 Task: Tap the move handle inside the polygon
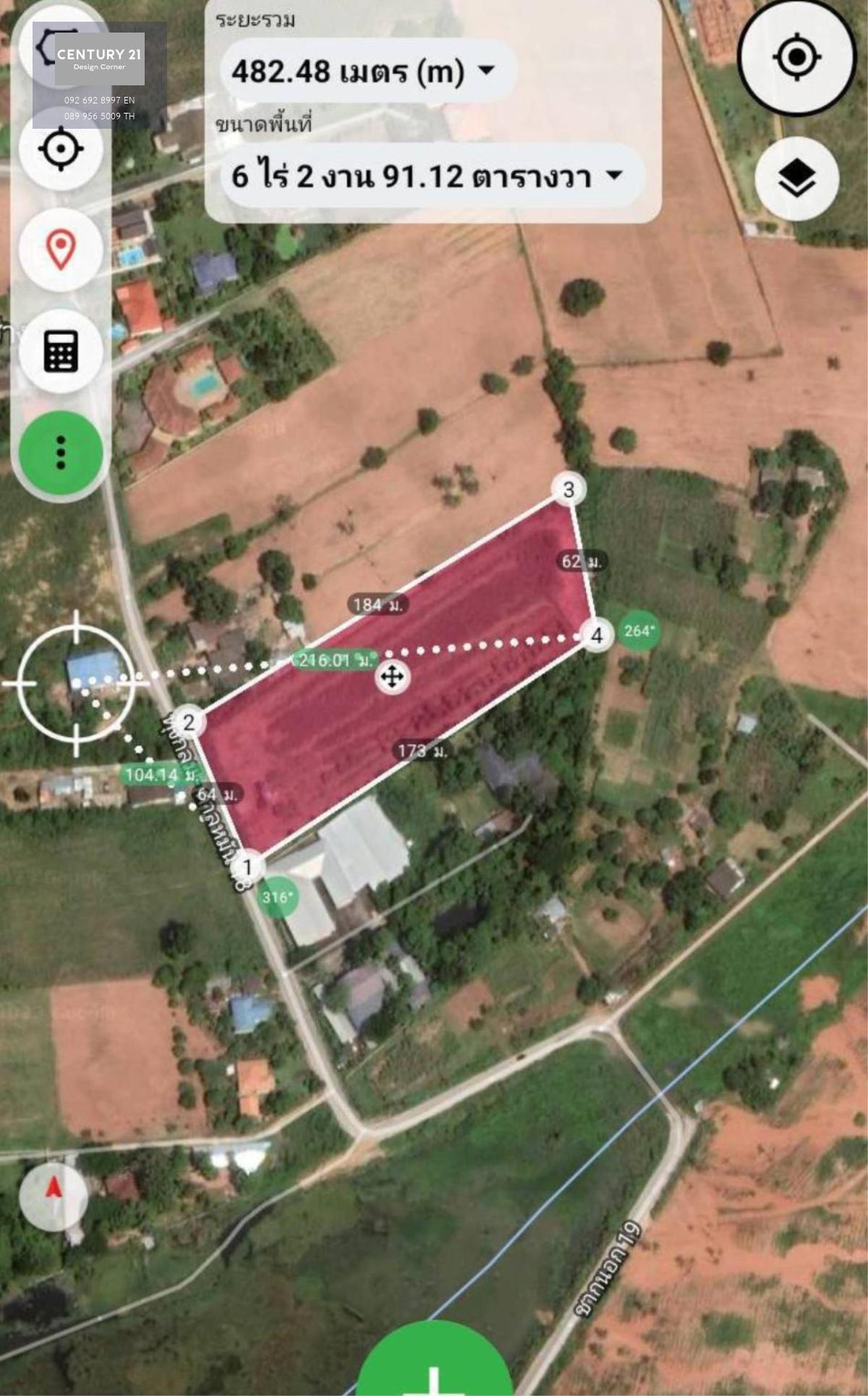point(392,678)
